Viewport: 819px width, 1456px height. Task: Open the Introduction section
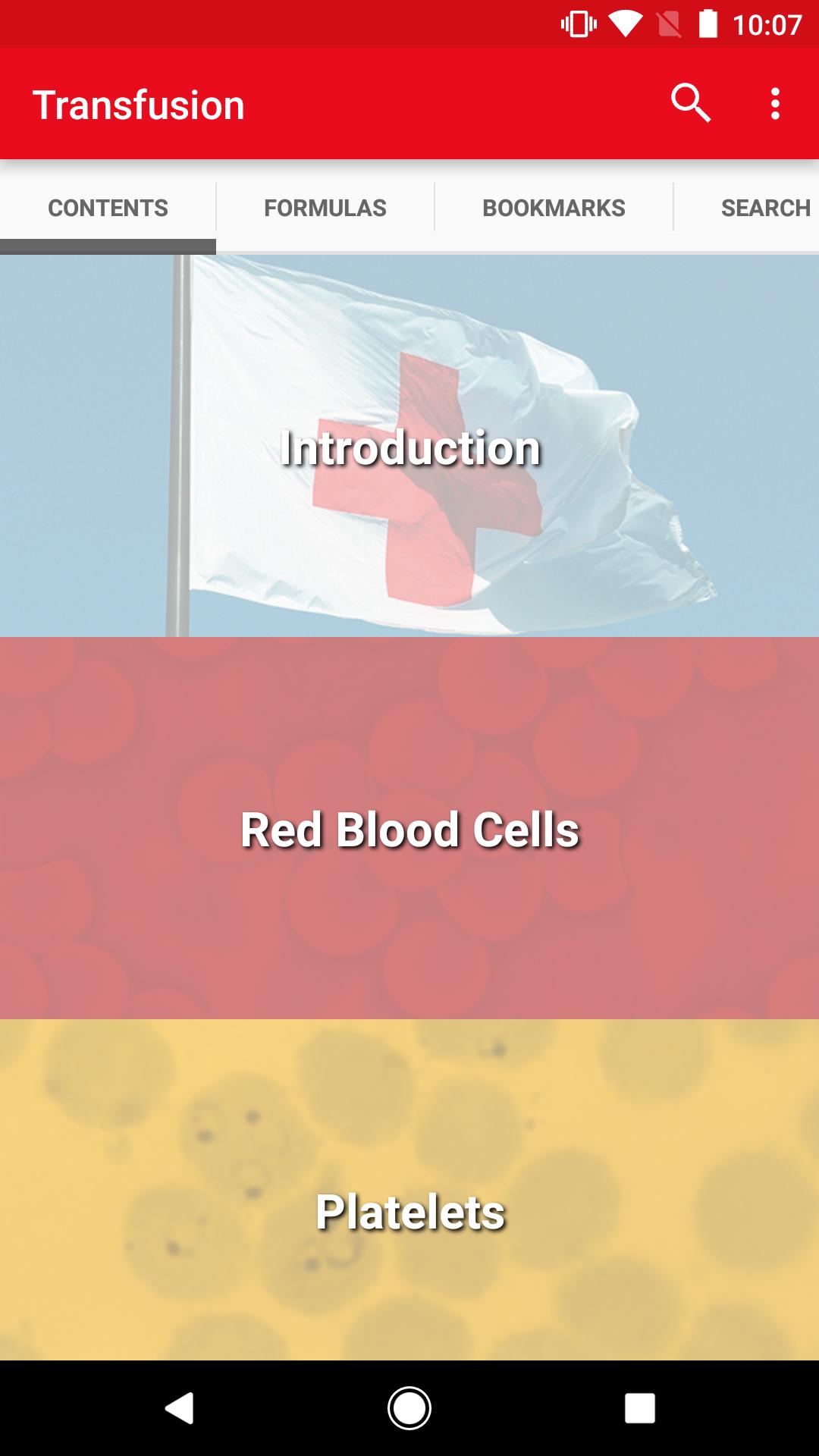tap(409, 447)
